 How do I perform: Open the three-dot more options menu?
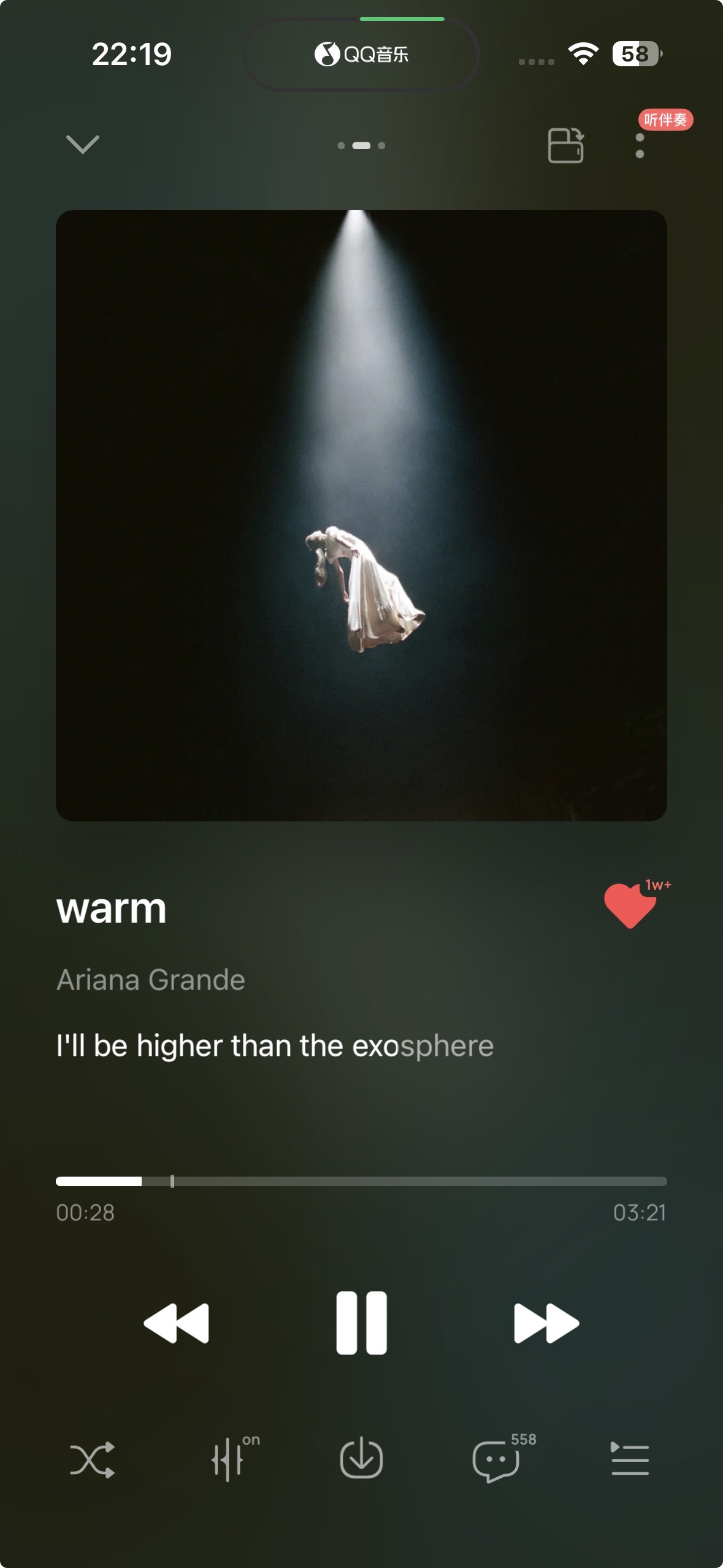(x=640, y=146)
